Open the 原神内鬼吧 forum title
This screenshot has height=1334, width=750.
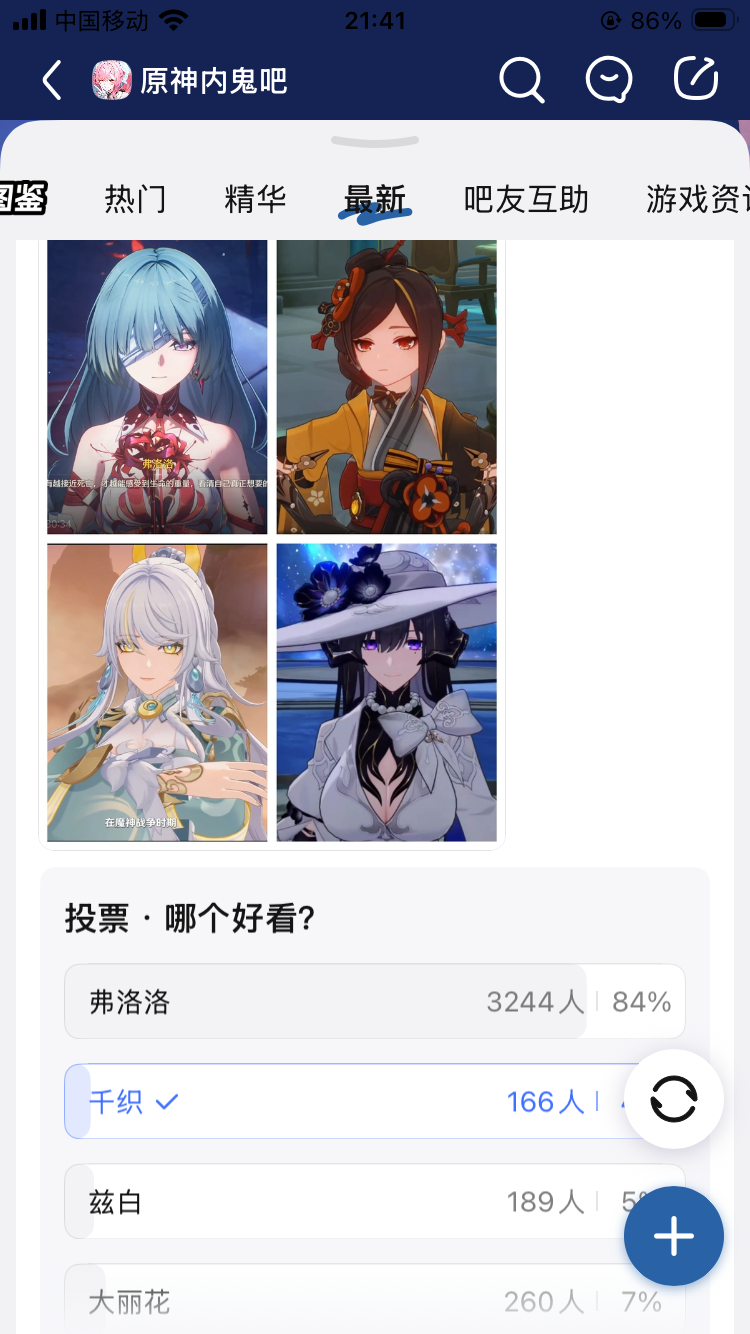[212, 80]
